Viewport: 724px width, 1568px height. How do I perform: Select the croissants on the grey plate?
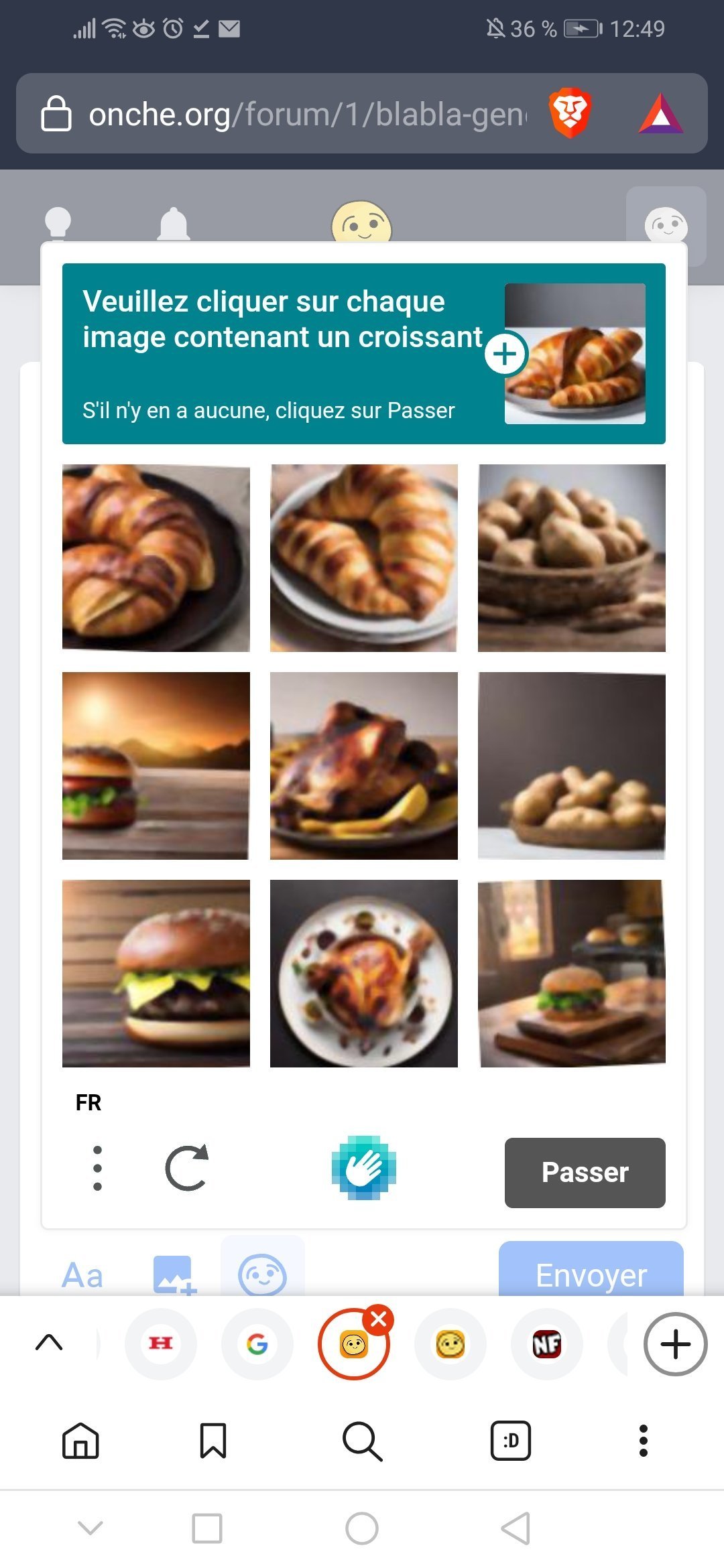[364, 558]
